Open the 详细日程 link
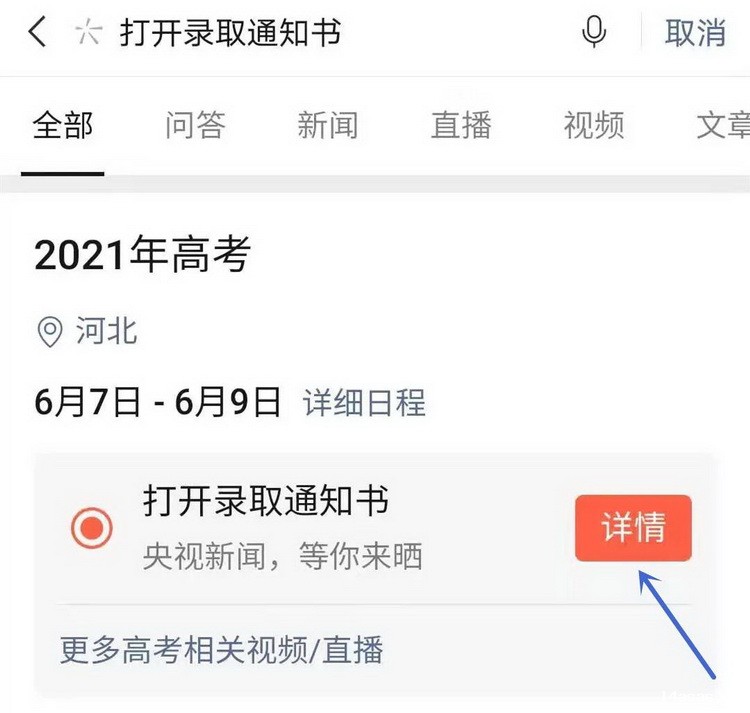The height and width of the screenshot is (713, 750). [x=365, y=403]
